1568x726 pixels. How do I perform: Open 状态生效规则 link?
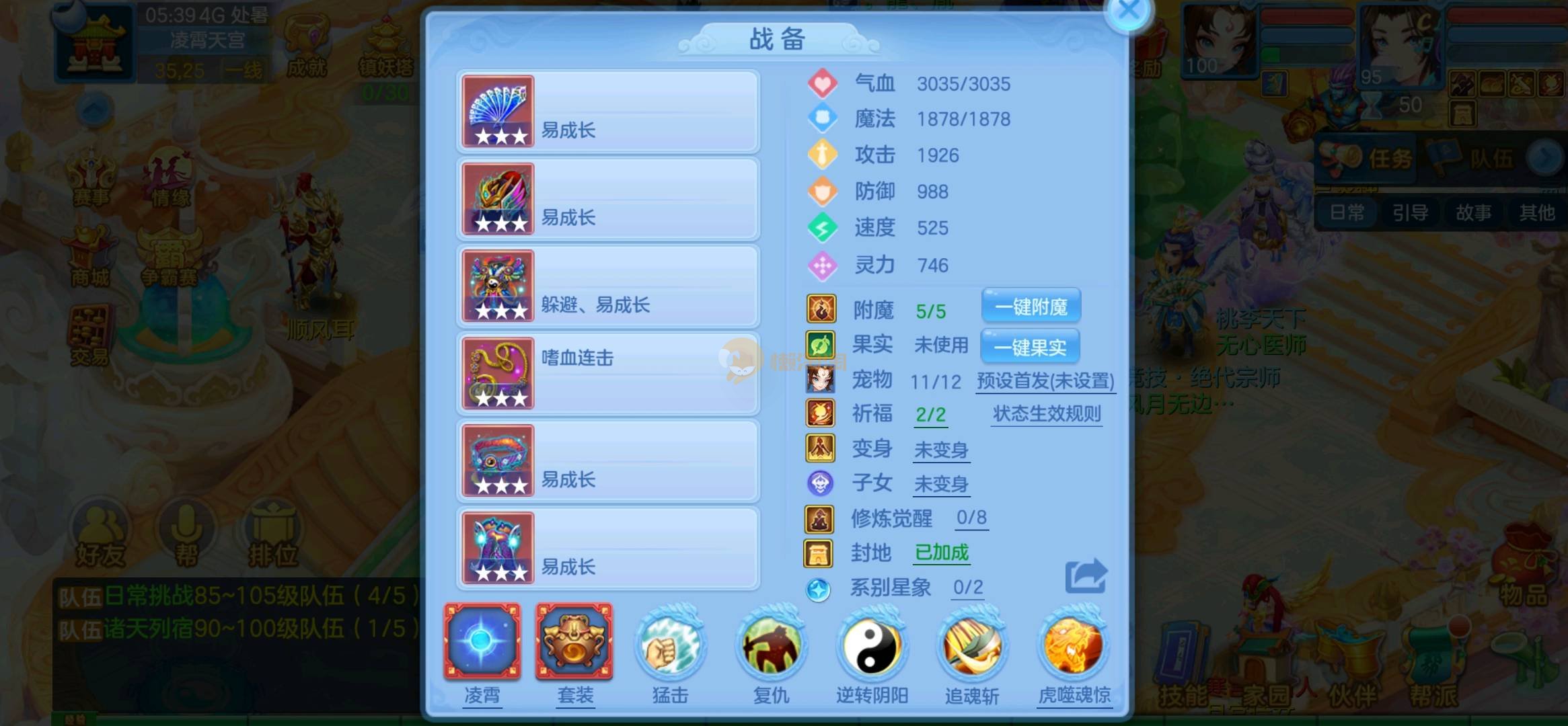click(x=1047, y=414)
